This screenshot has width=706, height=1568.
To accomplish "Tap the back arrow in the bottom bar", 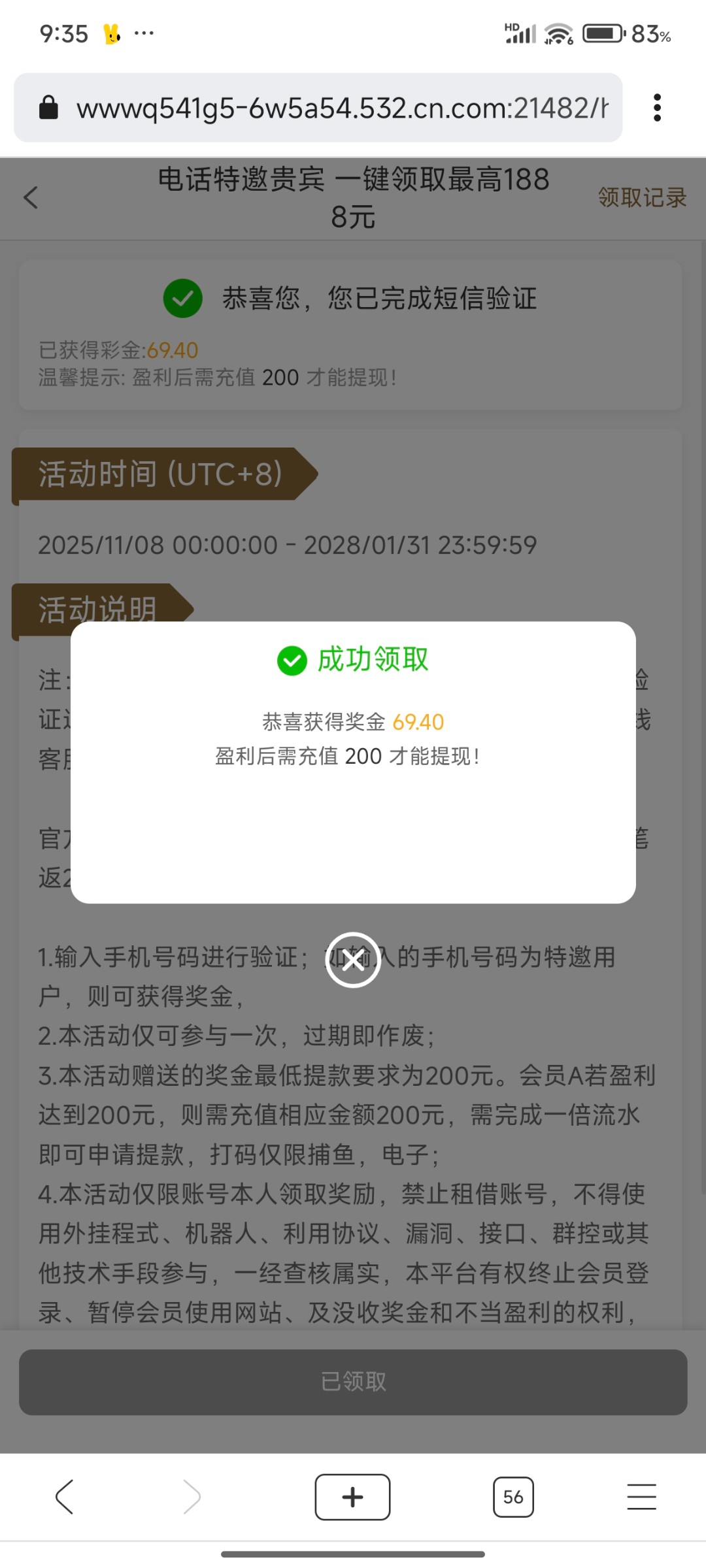I will click(x=64, y=1497).
